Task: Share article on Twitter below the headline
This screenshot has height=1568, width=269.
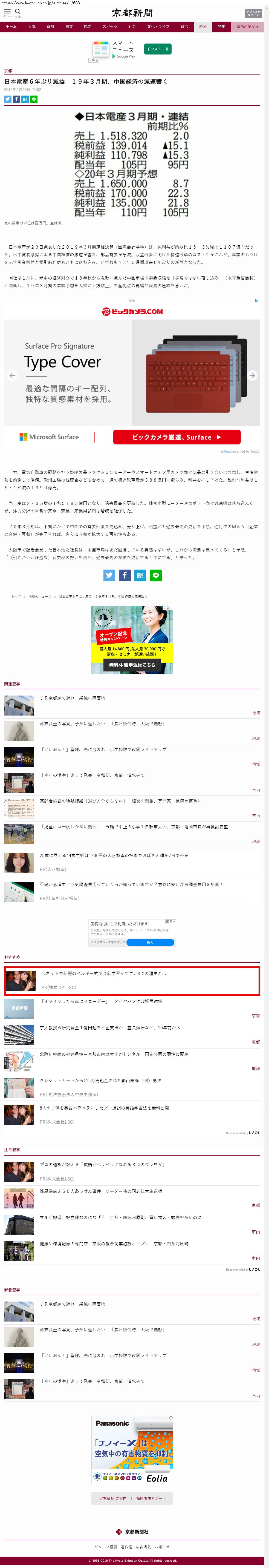Action: click(8, 99)
